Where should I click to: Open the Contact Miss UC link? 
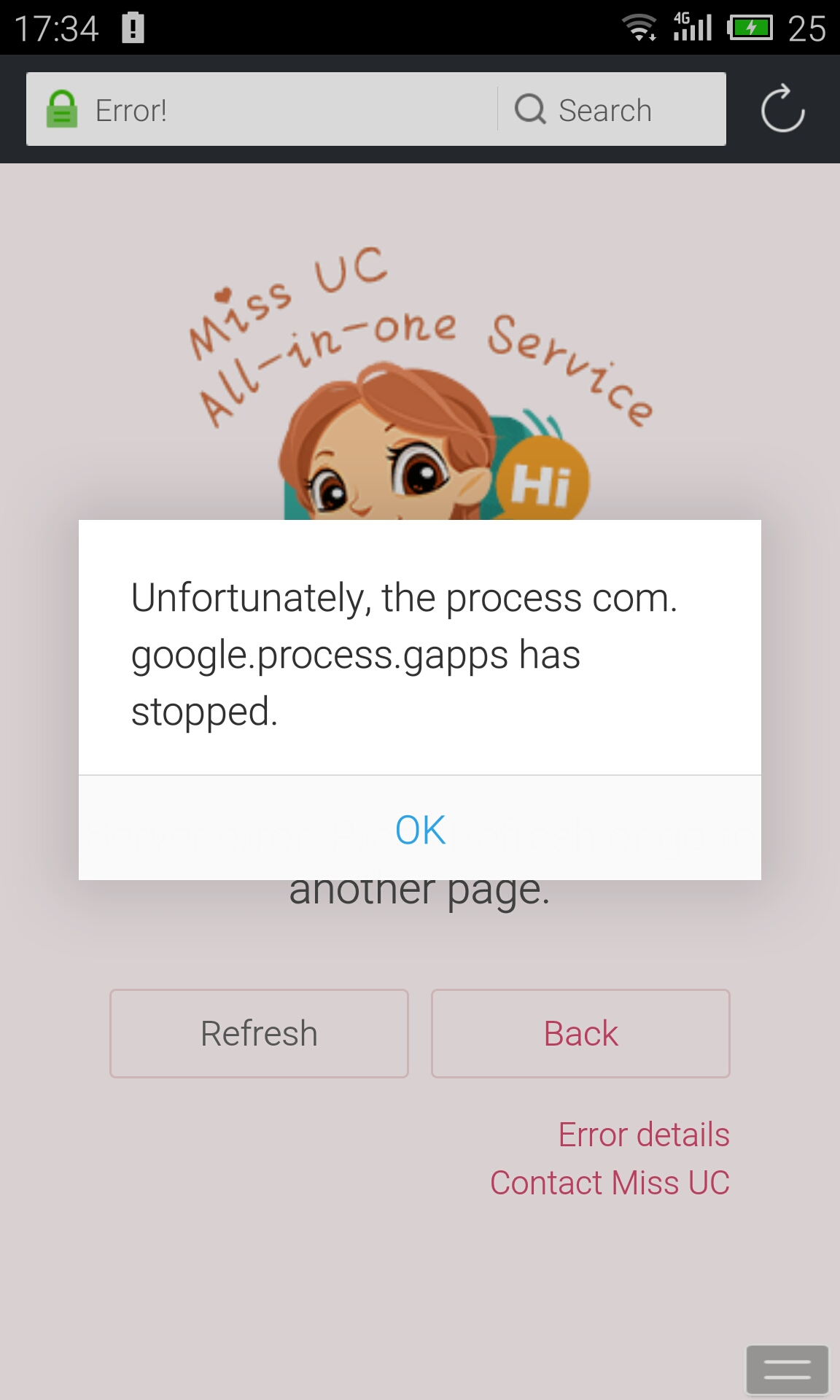pyautogui.click(x=610, y=1183)
